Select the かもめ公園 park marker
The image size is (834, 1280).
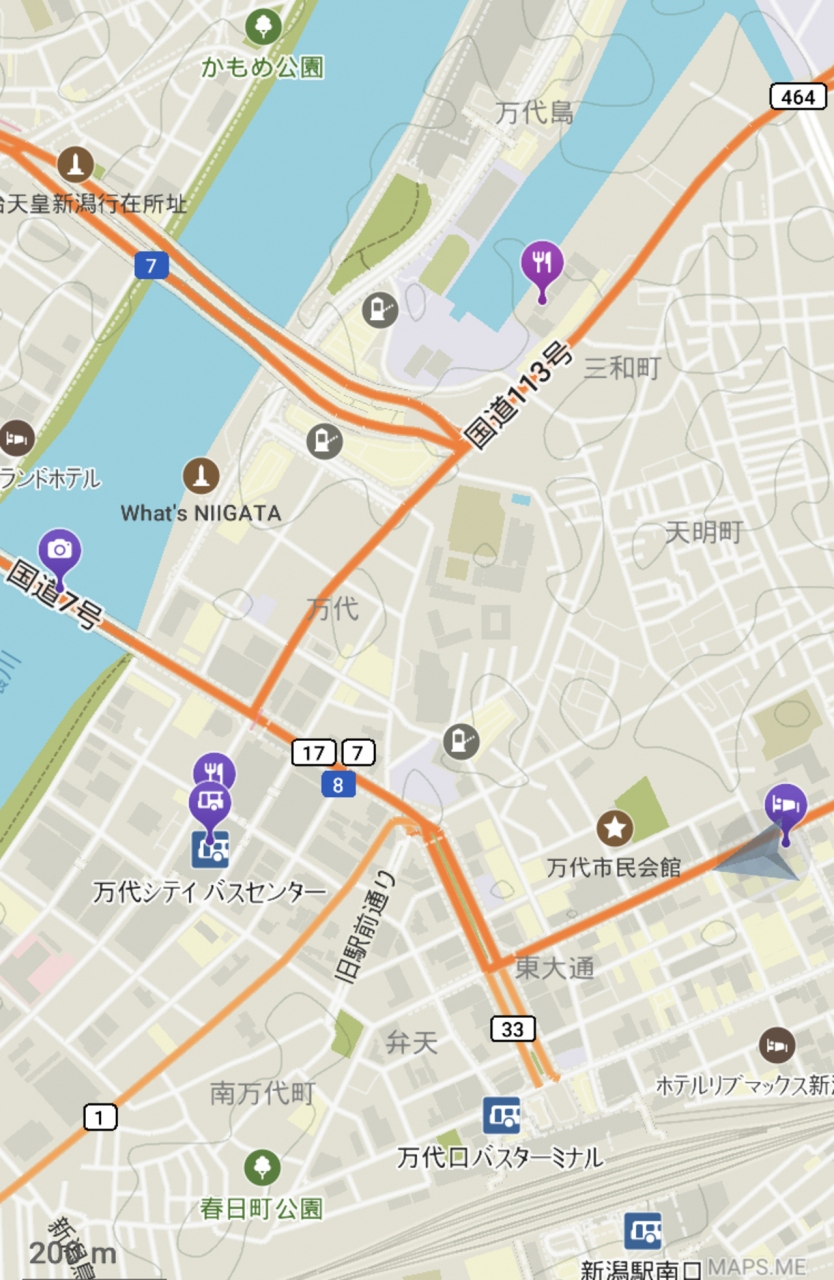coord(264,26)
